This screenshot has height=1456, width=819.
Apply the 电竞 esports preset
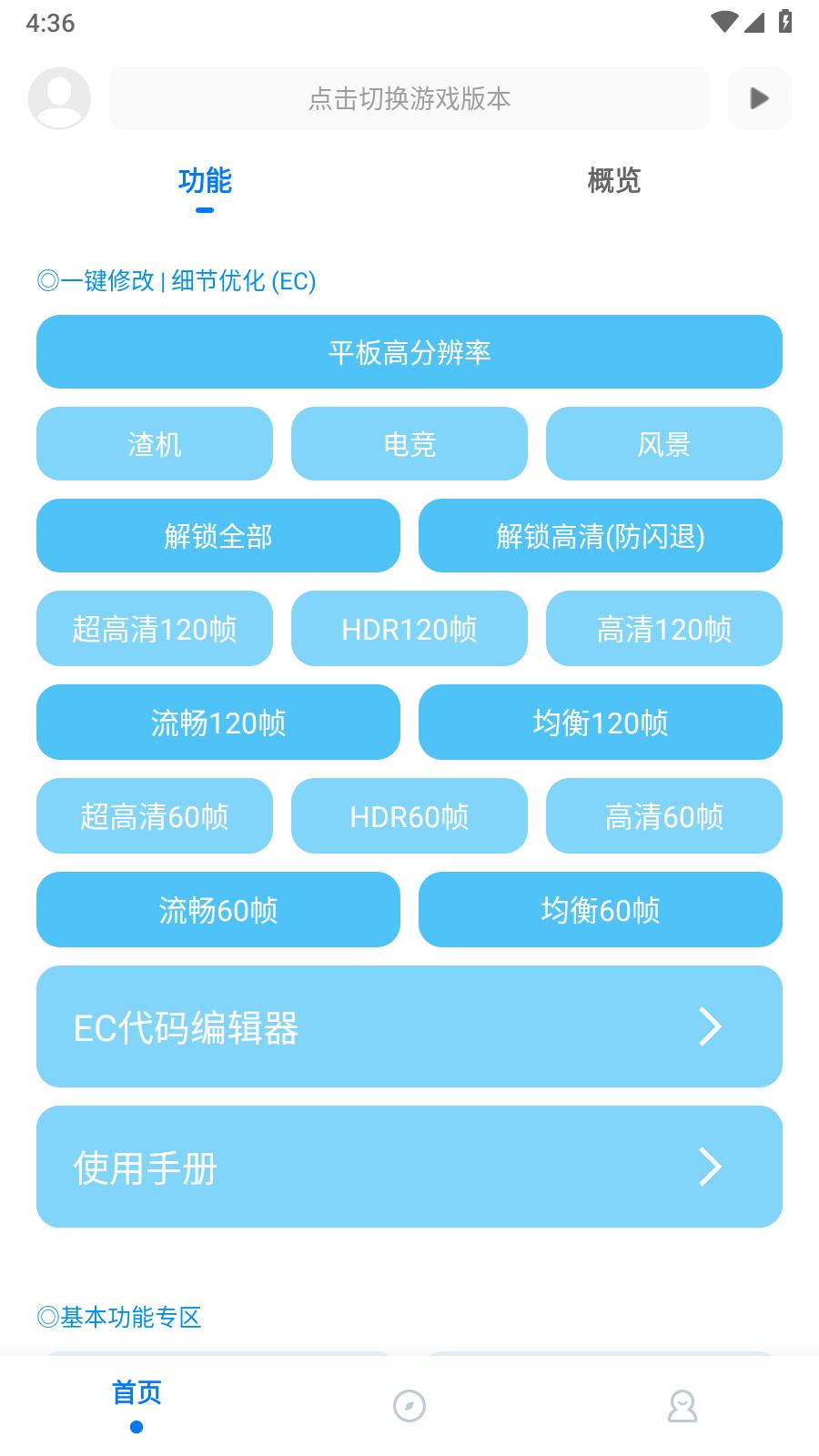click(409, 444)
